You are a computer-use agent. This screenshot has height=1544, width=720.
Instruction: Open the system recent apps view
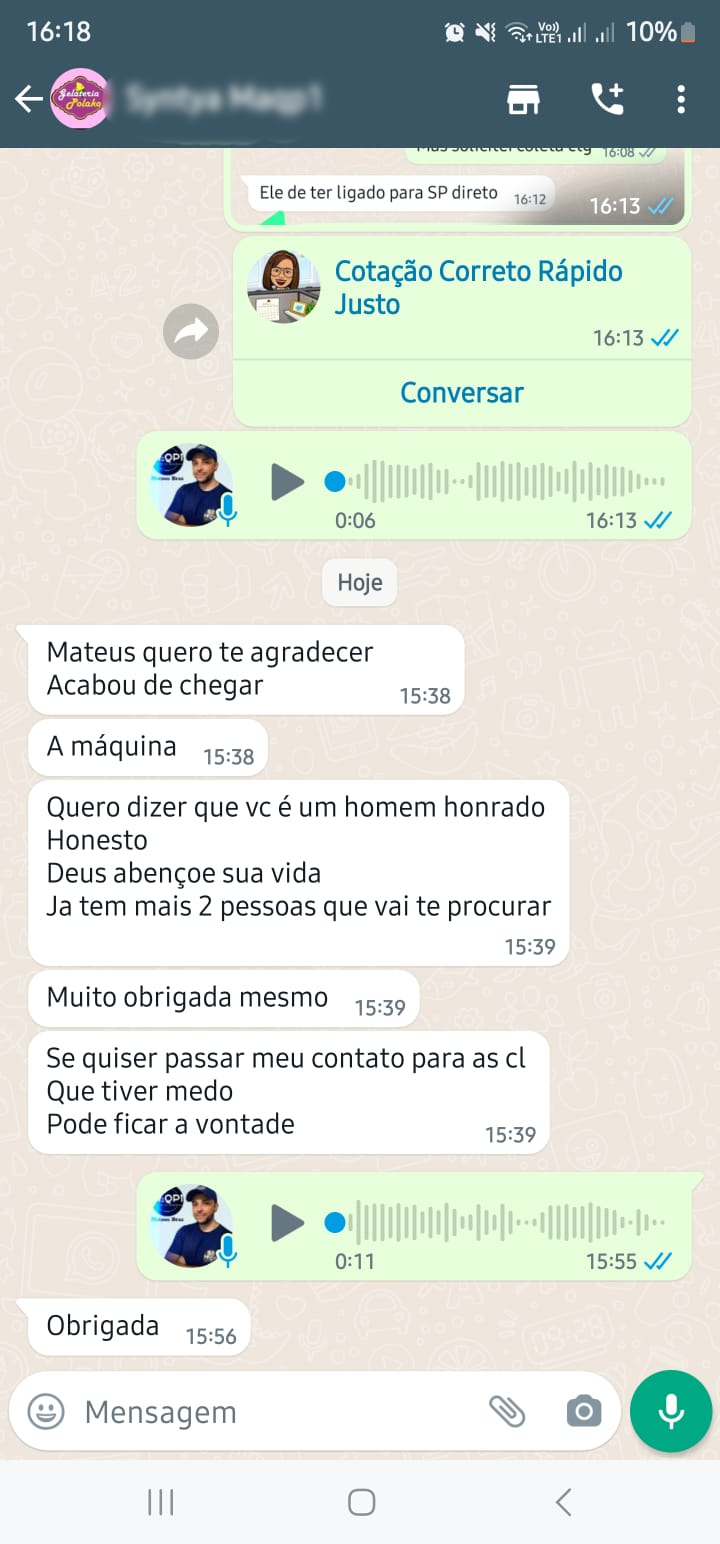160,1502
